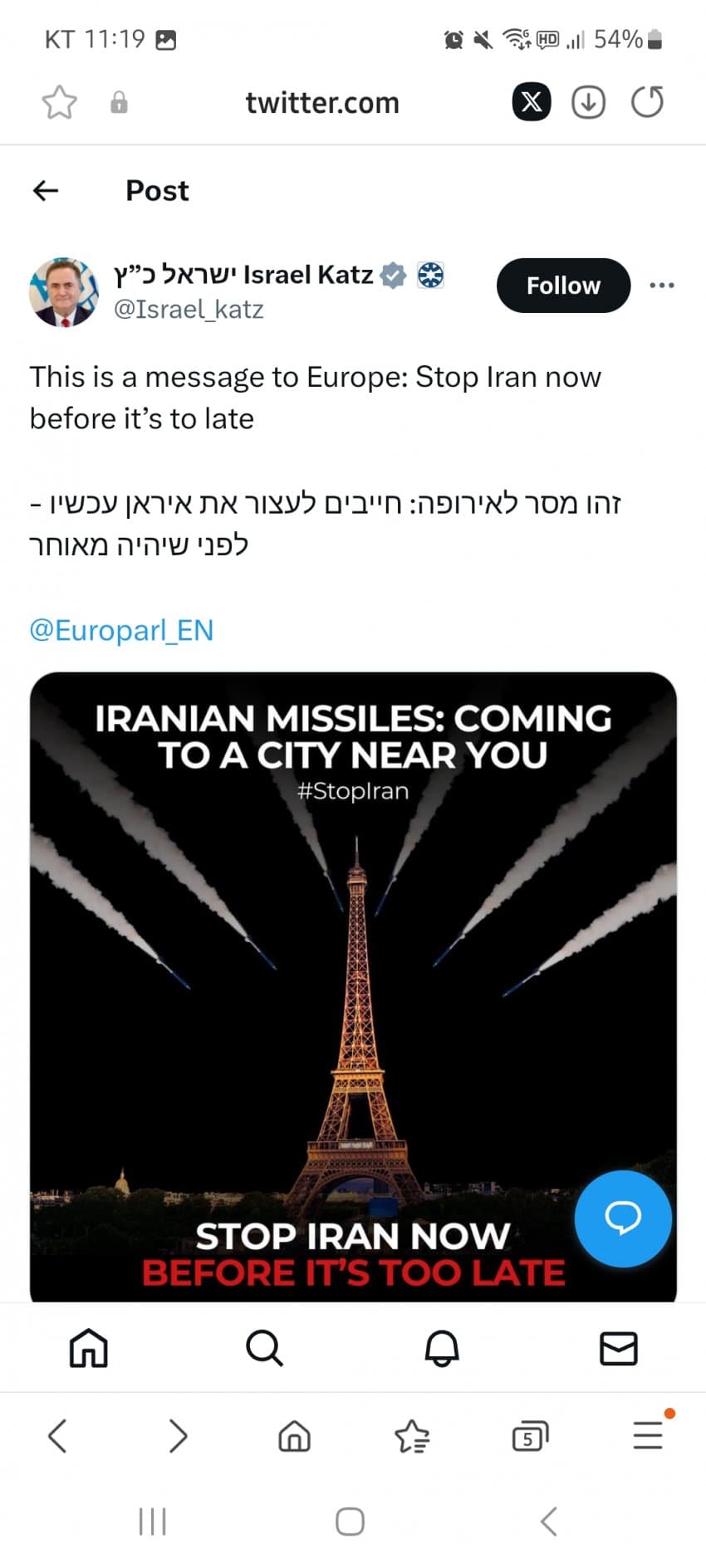This screenshot has width=706, height=1568.
Task: Follow Israel Katz's account
Action: (563, 286)
